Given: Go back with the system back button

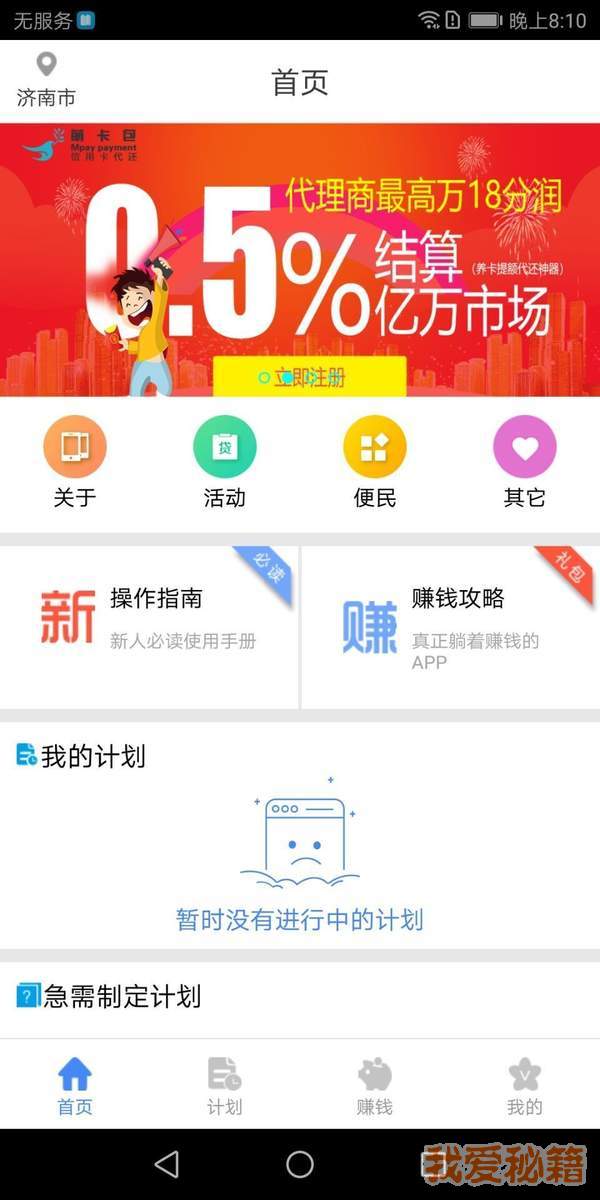Looking at the screenshot, I should coord(167,1164).
